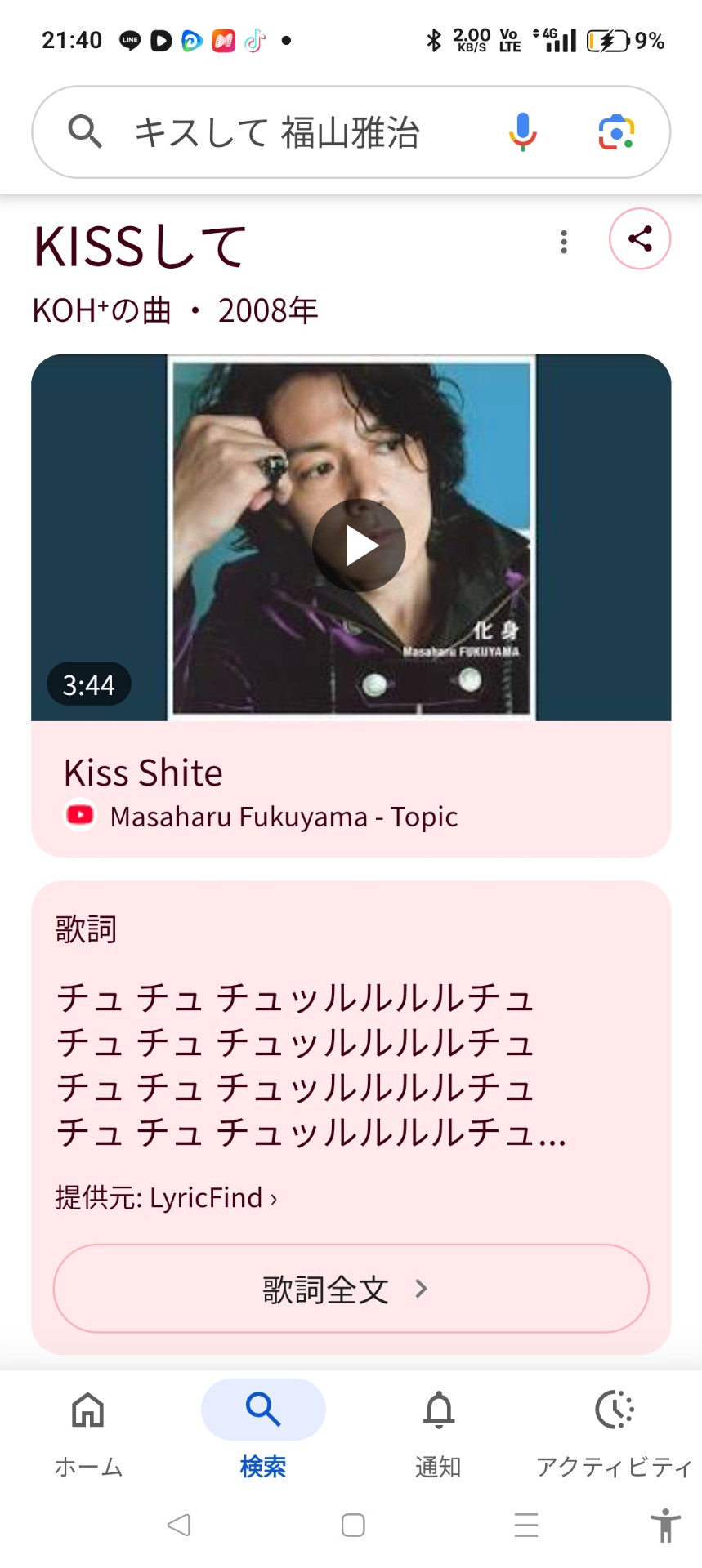Screen dimensions: 702x1568
Task: Select the 検索 tab
Action: [x=263, y=1431]
